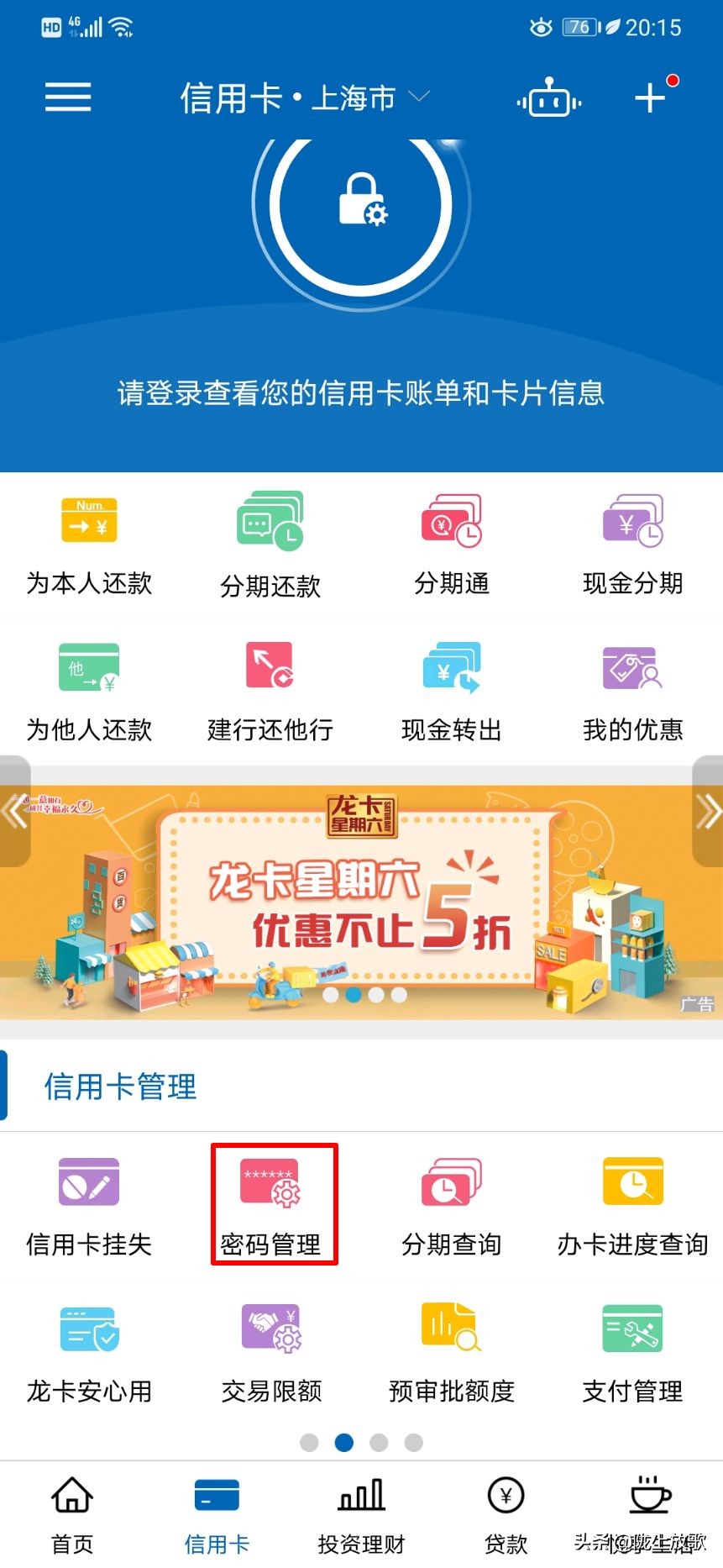
Task: Expand the 上海市 city selector
Action: 369,97
